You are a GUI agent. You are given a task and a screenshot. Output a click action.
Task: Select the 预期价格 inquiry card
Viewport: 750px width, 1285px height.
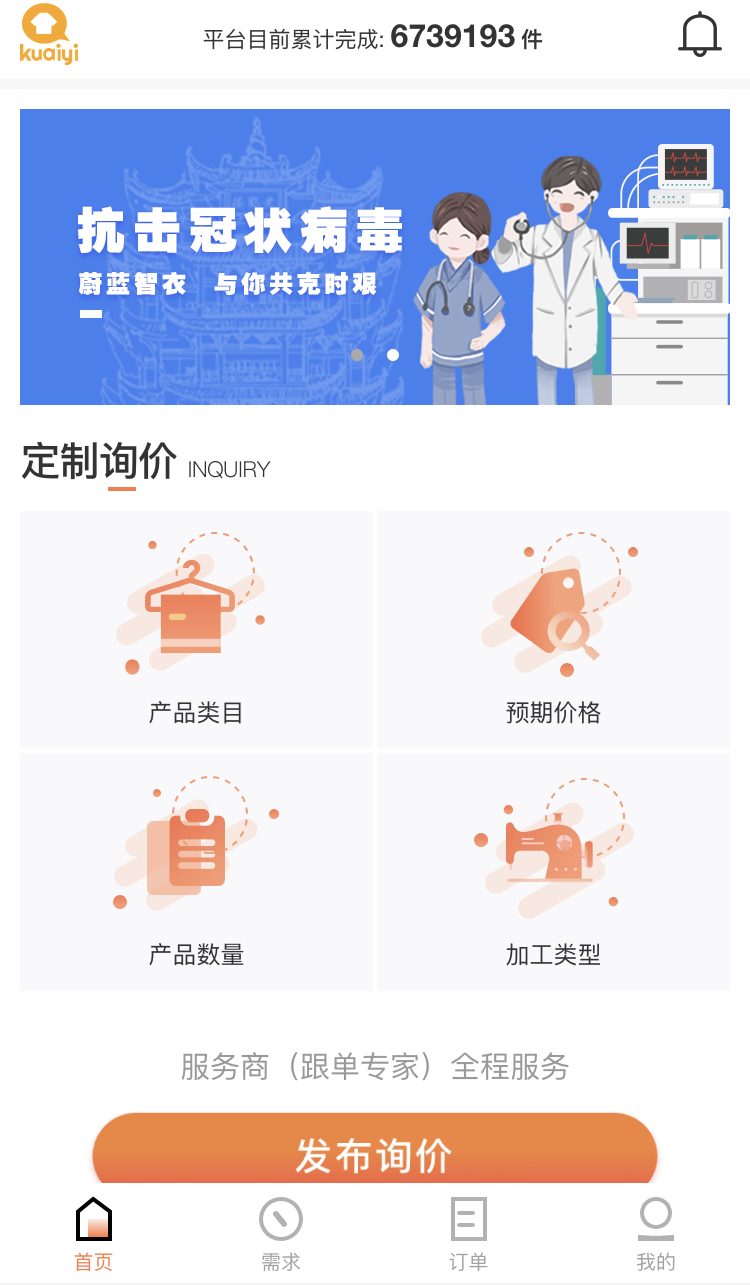553,630
